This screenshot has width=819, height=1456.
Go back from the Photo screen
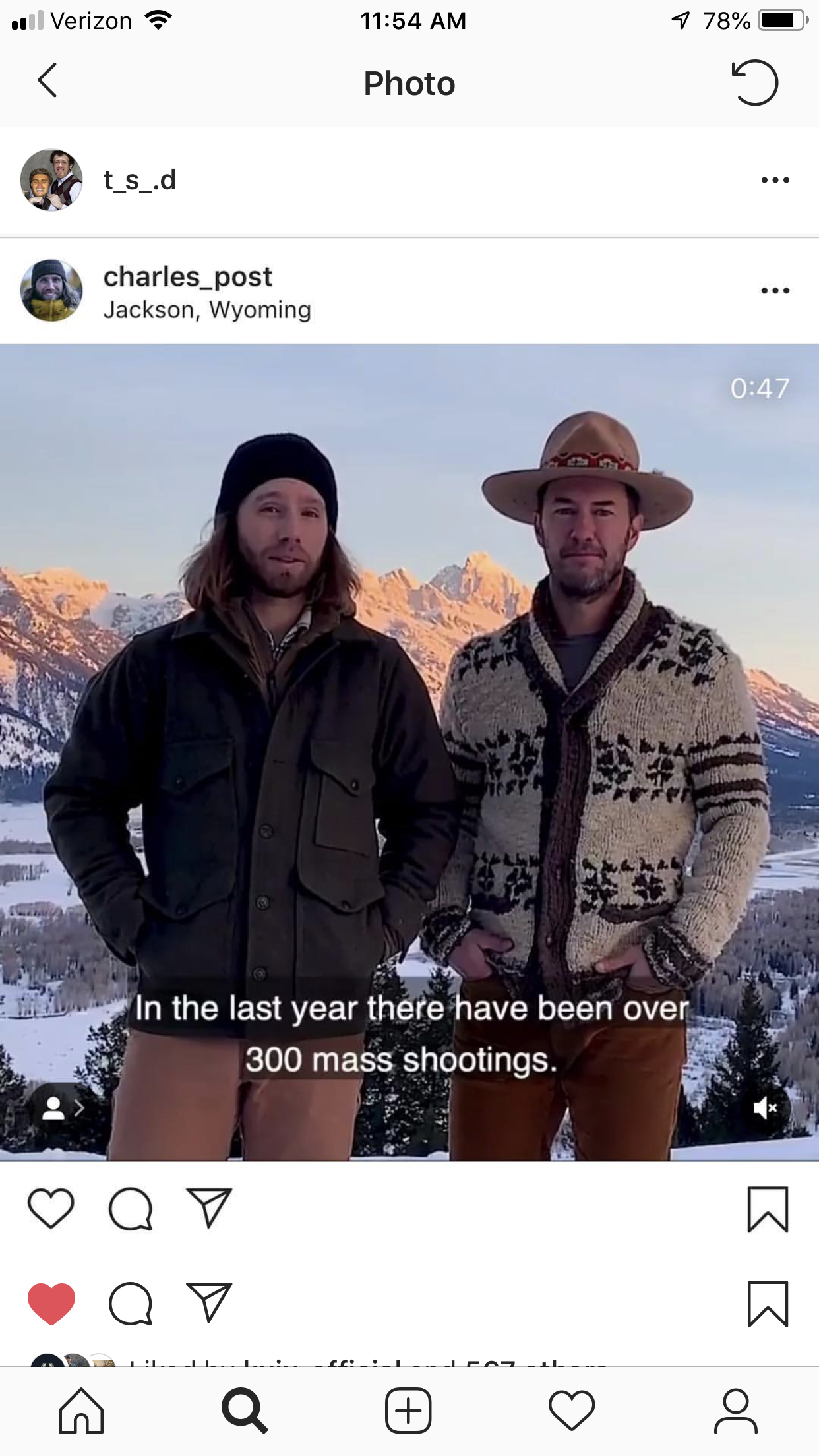coord(47,81)
